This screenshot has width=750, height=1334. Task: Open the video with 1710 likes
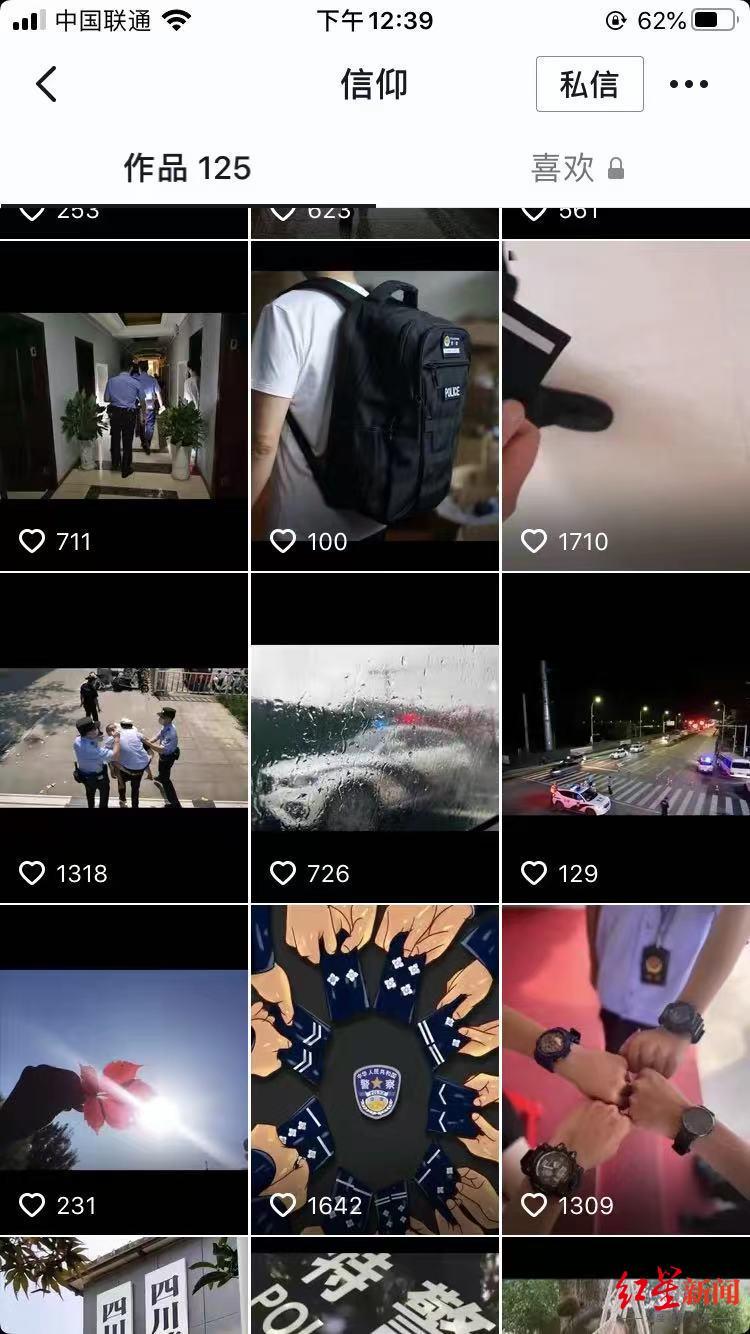point(626,405)
